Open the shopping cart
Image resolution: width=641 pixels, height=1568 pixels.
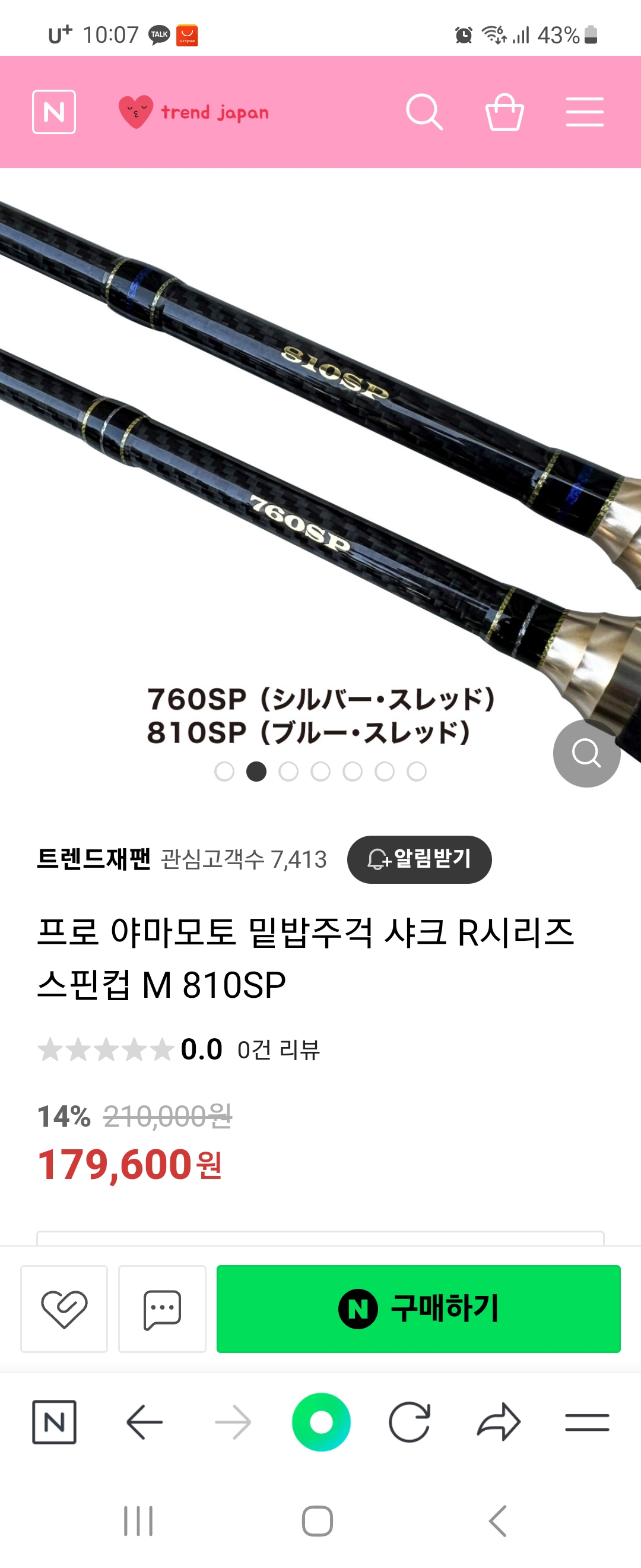coord(504,112)
